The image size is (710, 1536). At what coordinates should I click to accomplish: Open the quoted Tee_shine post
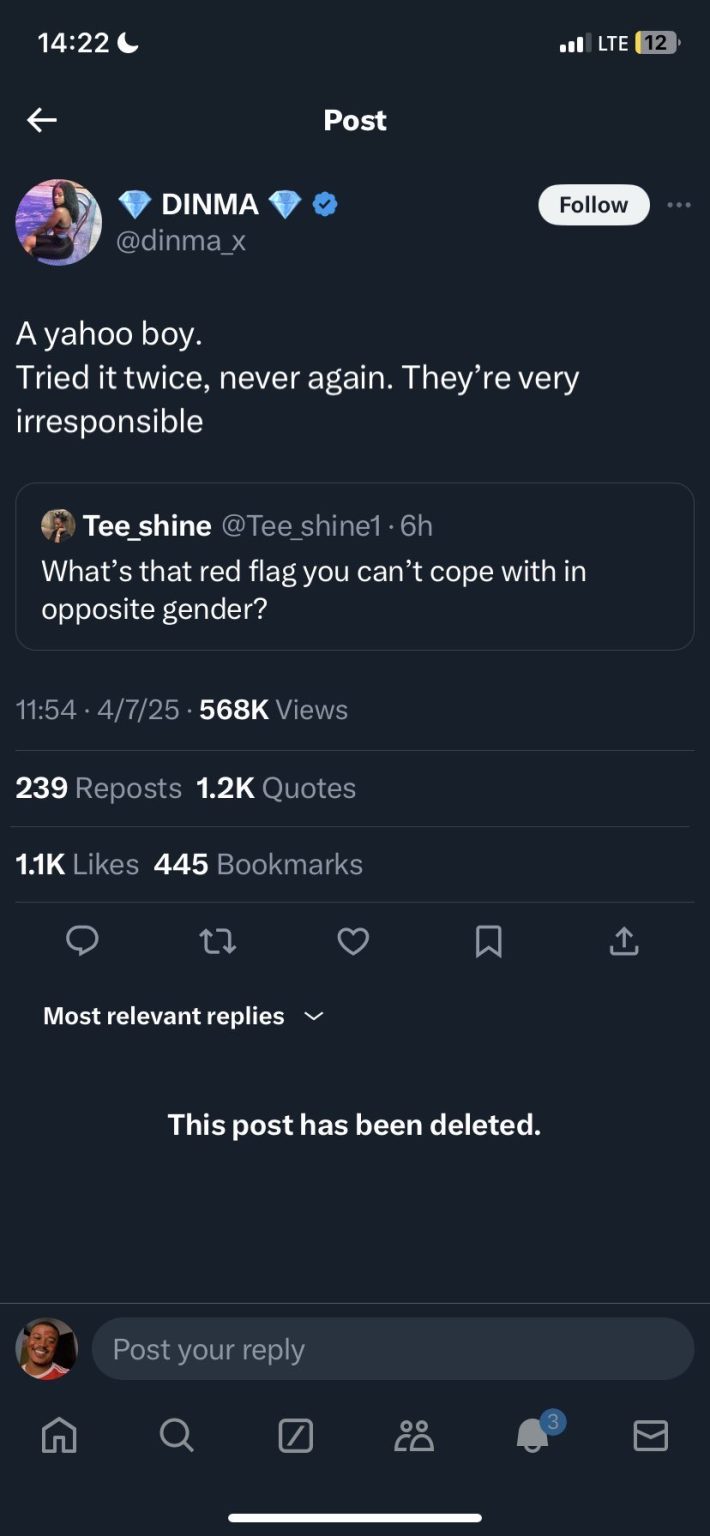[x=354, y=567]
